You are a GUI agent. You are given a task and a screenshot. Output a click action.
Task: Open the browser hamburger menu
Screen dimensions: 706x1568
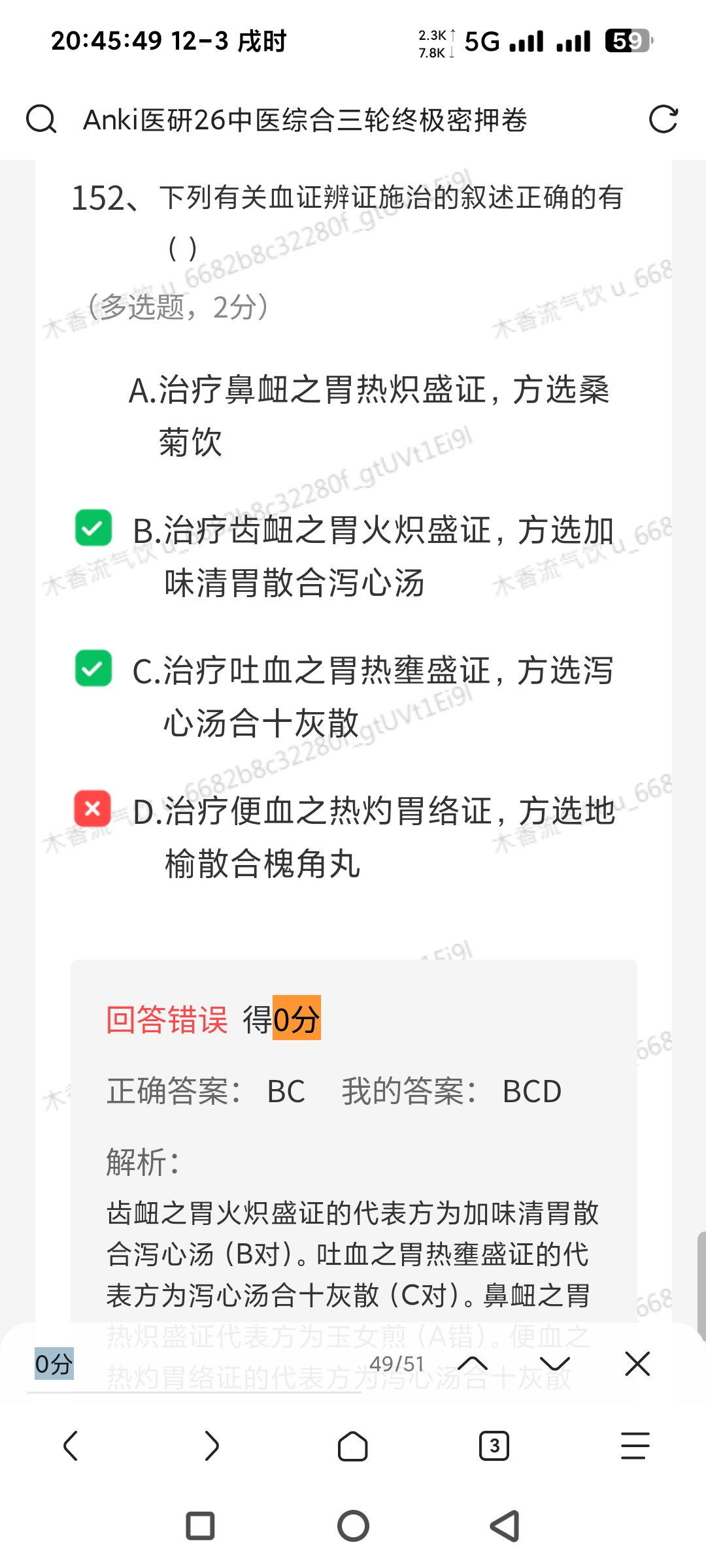635,1446
